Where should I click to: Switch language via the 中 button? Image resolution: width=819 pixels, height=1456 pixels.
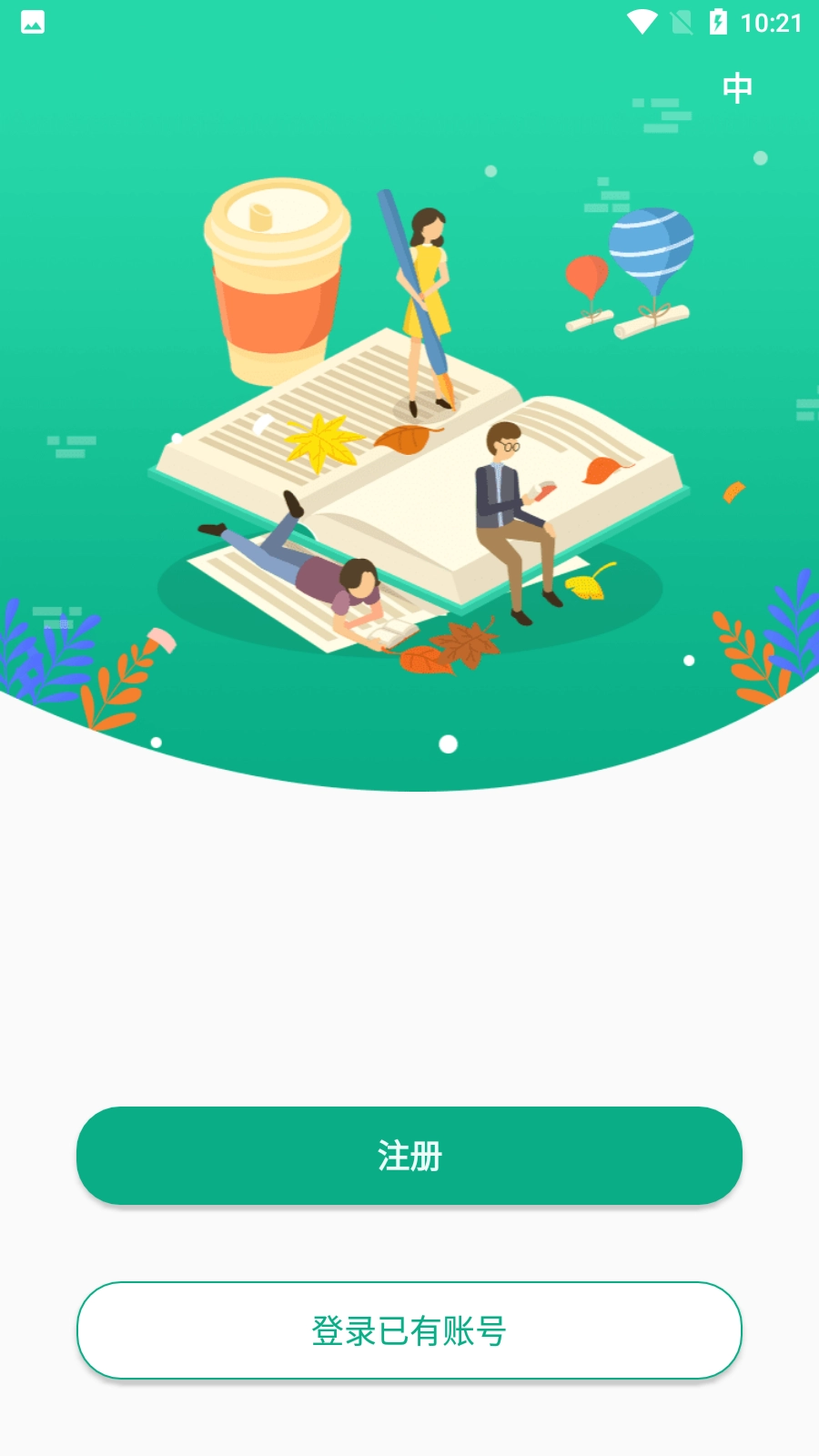tap(737, 88)
